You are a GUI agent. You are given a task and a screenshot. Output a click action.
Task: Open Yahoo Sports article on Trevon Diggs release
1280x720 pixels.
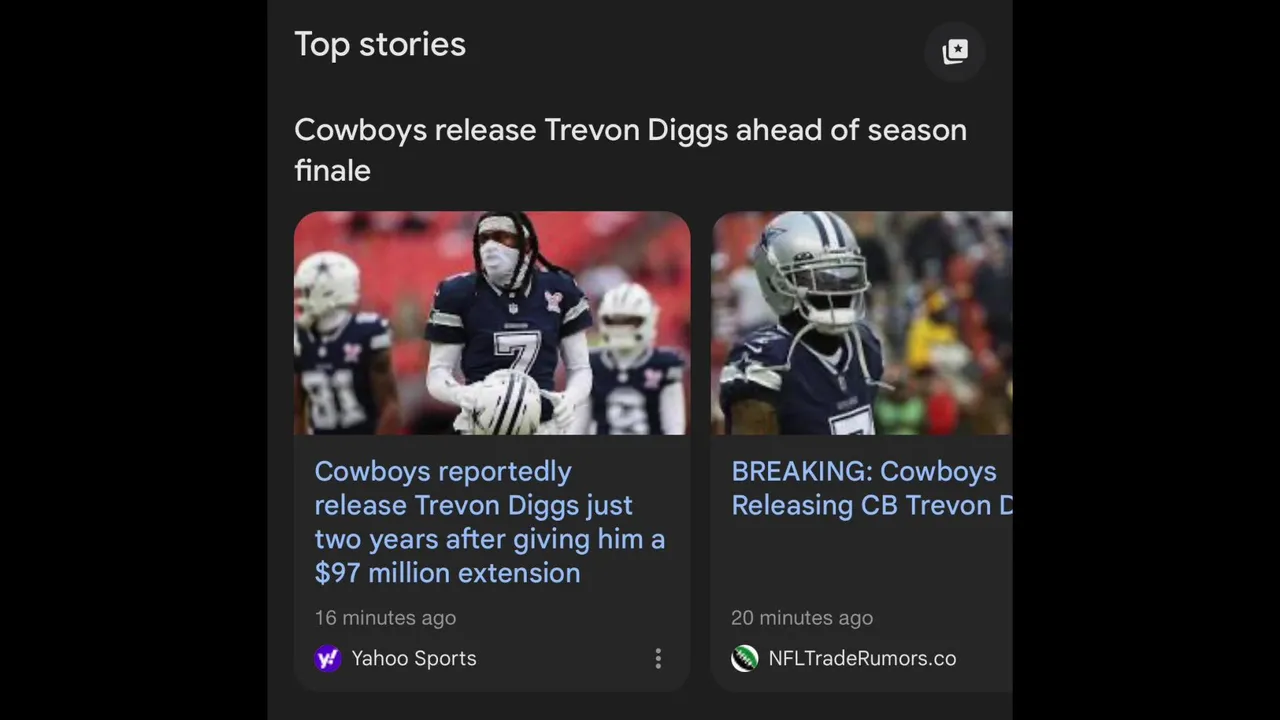click(x=489, y=521)
